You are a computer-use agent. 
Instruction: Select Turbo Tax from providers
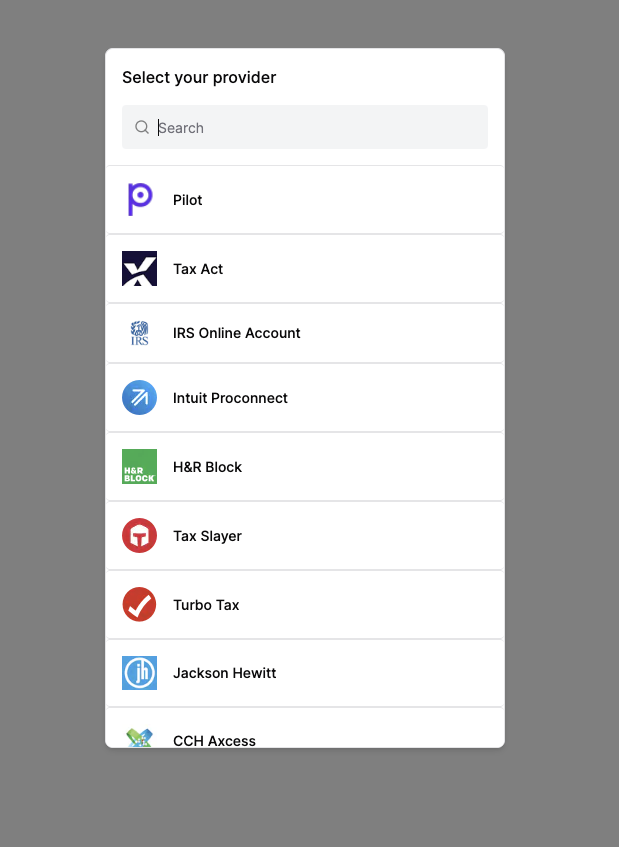tap(304, 605)
